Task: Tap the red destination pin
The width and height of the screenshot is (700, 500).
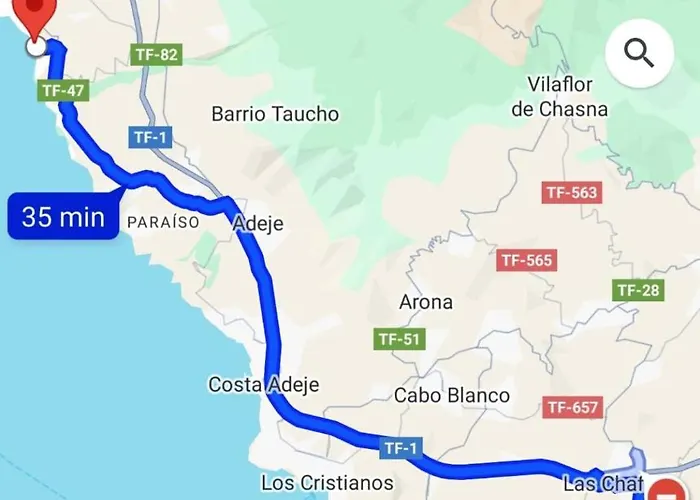Action: tap(37, 15)
